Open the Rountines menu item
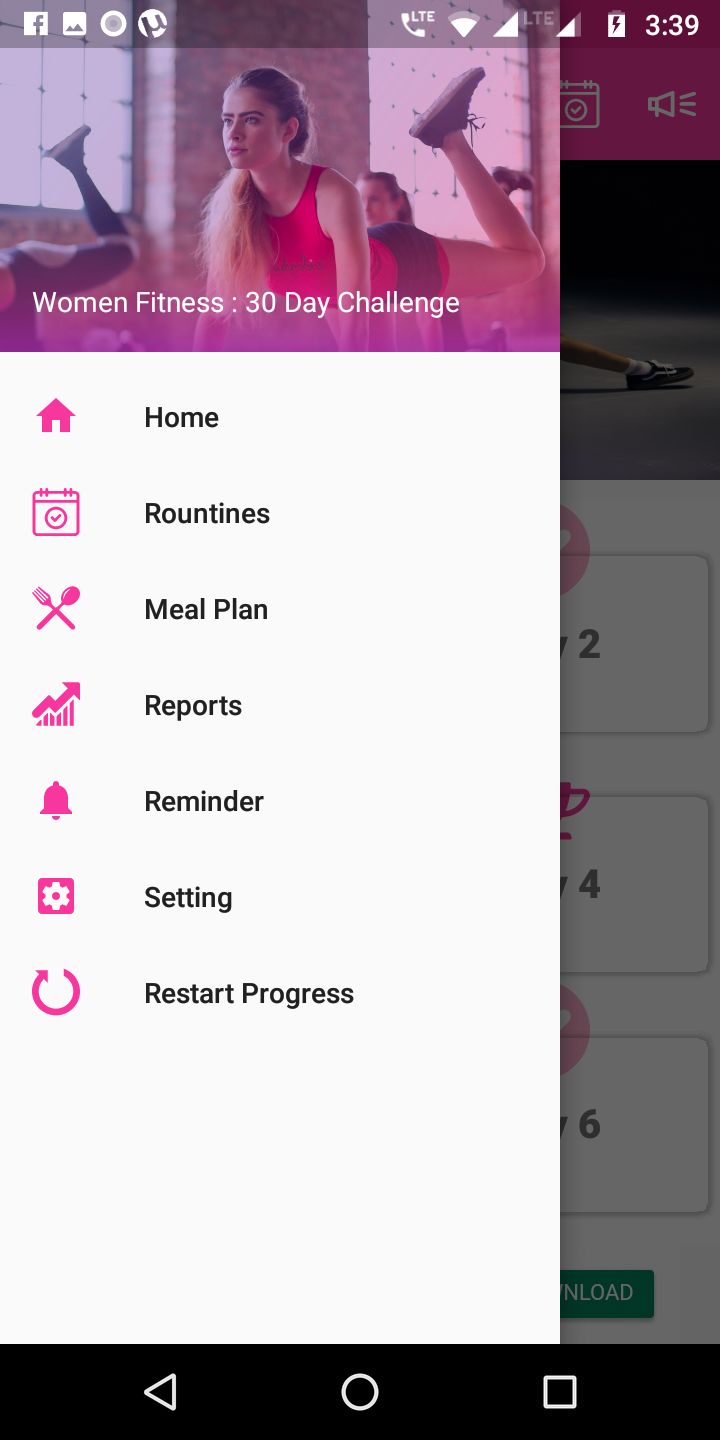The height and width of the screenshot is (1440, 720). [x=207, y=513]
